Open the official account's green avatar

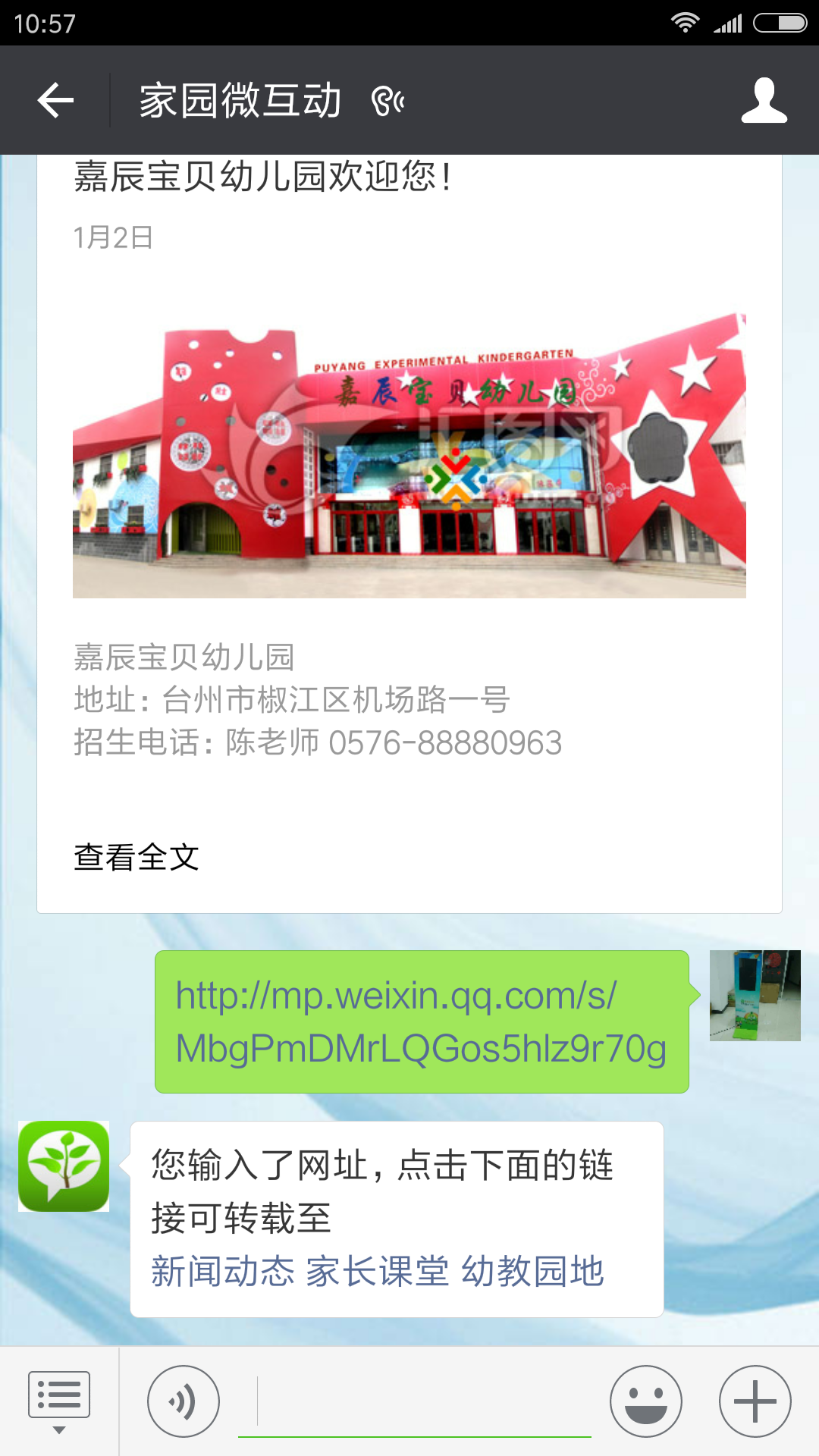point(64,1166)
